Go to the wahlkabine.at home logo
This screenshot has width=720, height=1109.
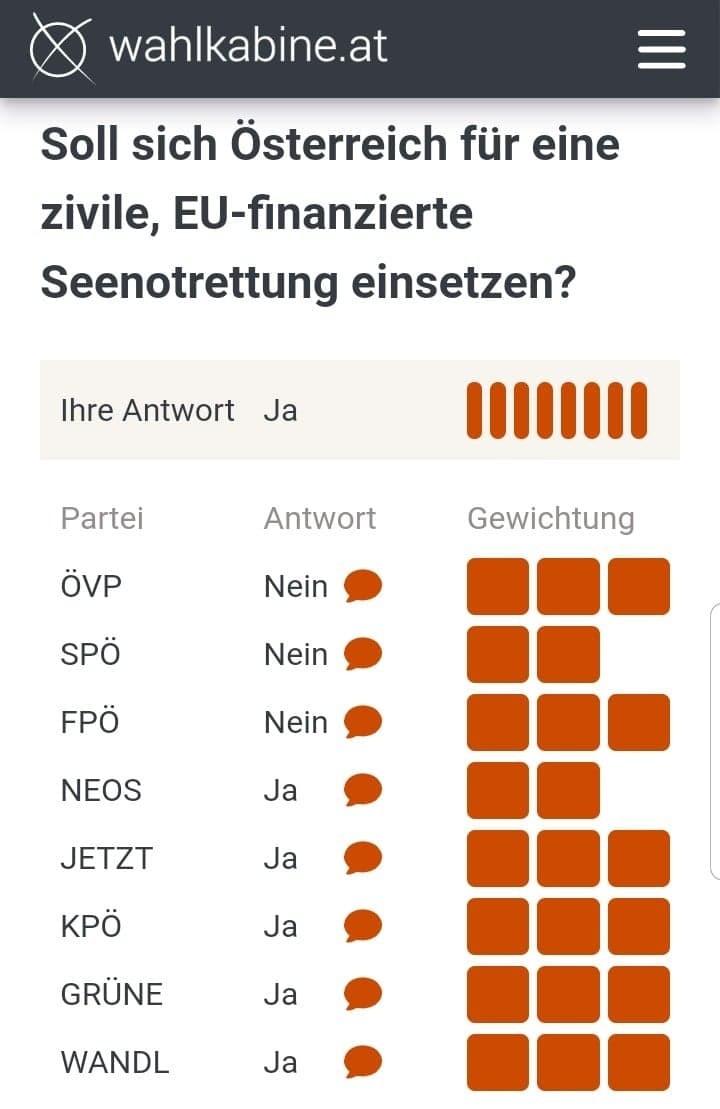208,47
